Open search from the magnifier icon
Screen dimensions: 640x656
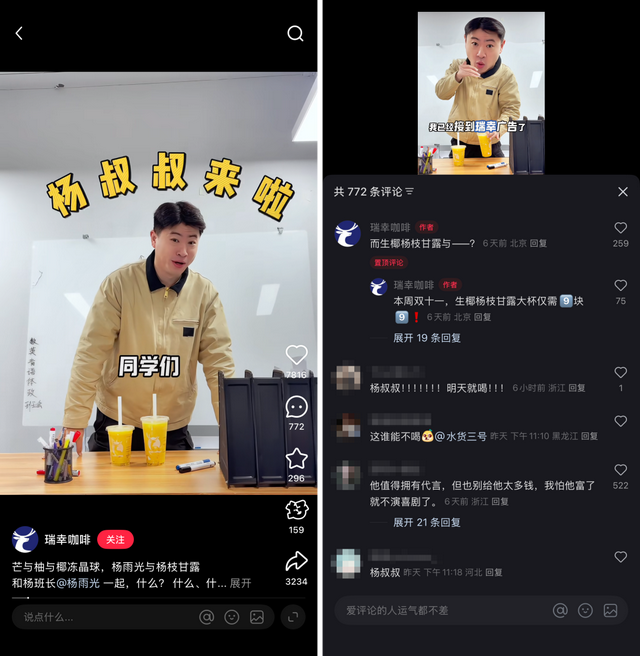pos(295,33)
